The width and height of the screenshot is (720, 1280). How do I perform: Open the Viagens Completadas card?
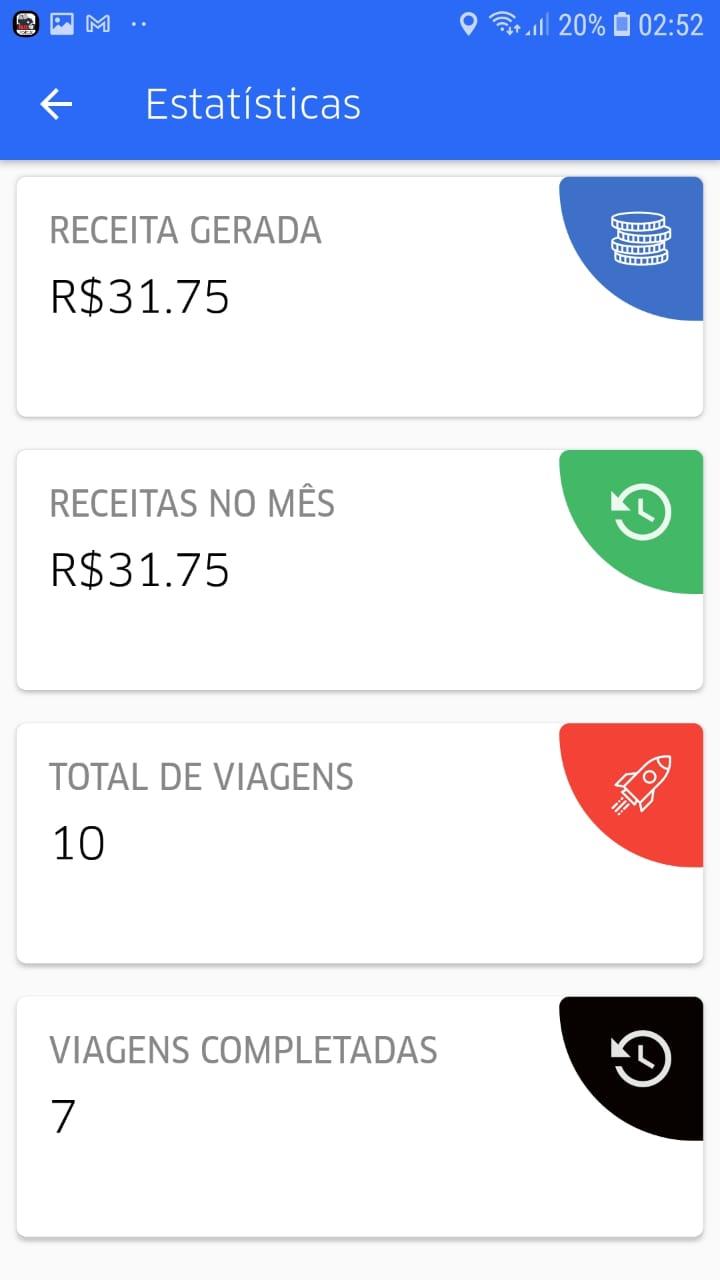pos(360,1116)
